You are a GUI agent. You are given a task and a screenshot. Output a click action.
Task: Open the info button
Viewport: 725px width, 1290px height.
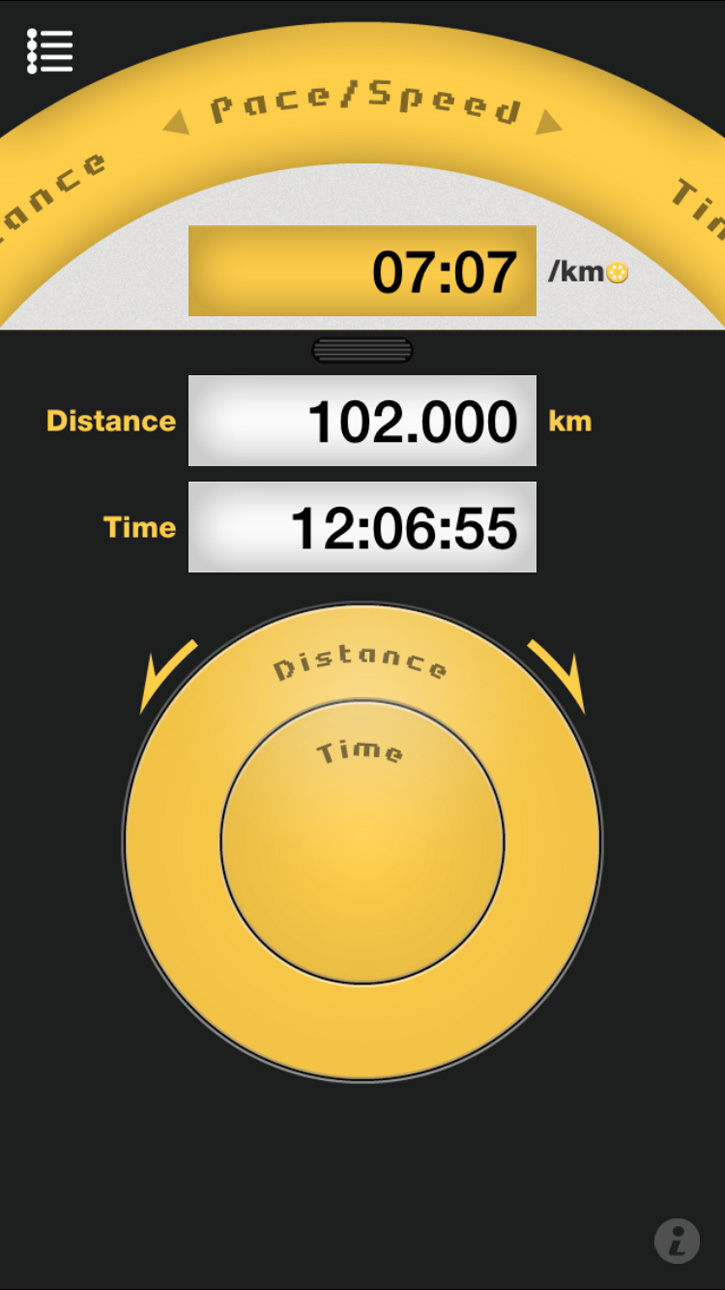point(677,1242)
